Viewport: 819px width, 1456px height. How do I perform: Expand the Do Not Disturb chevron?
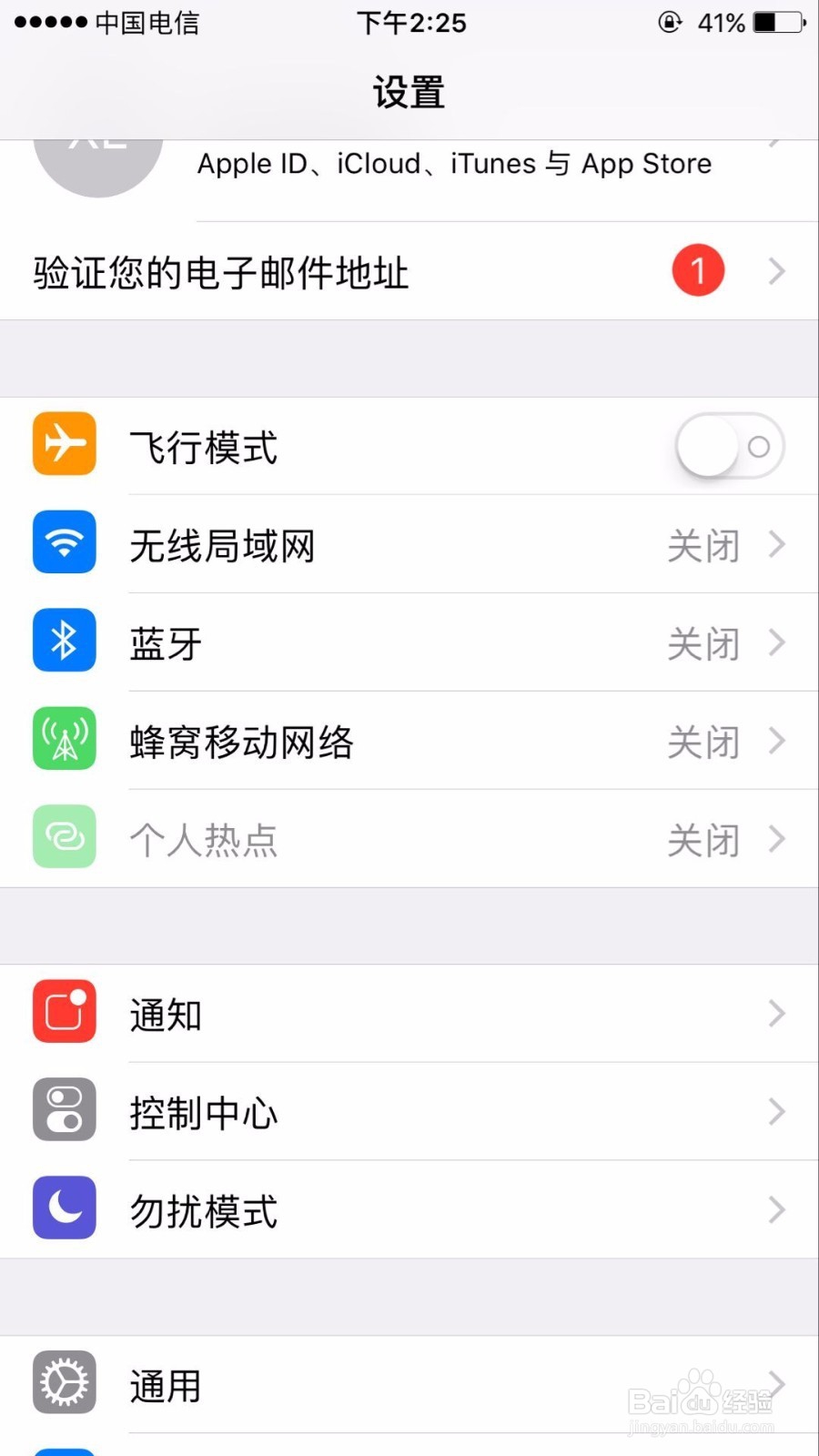pyautogui.click(x=777, y=1210)
